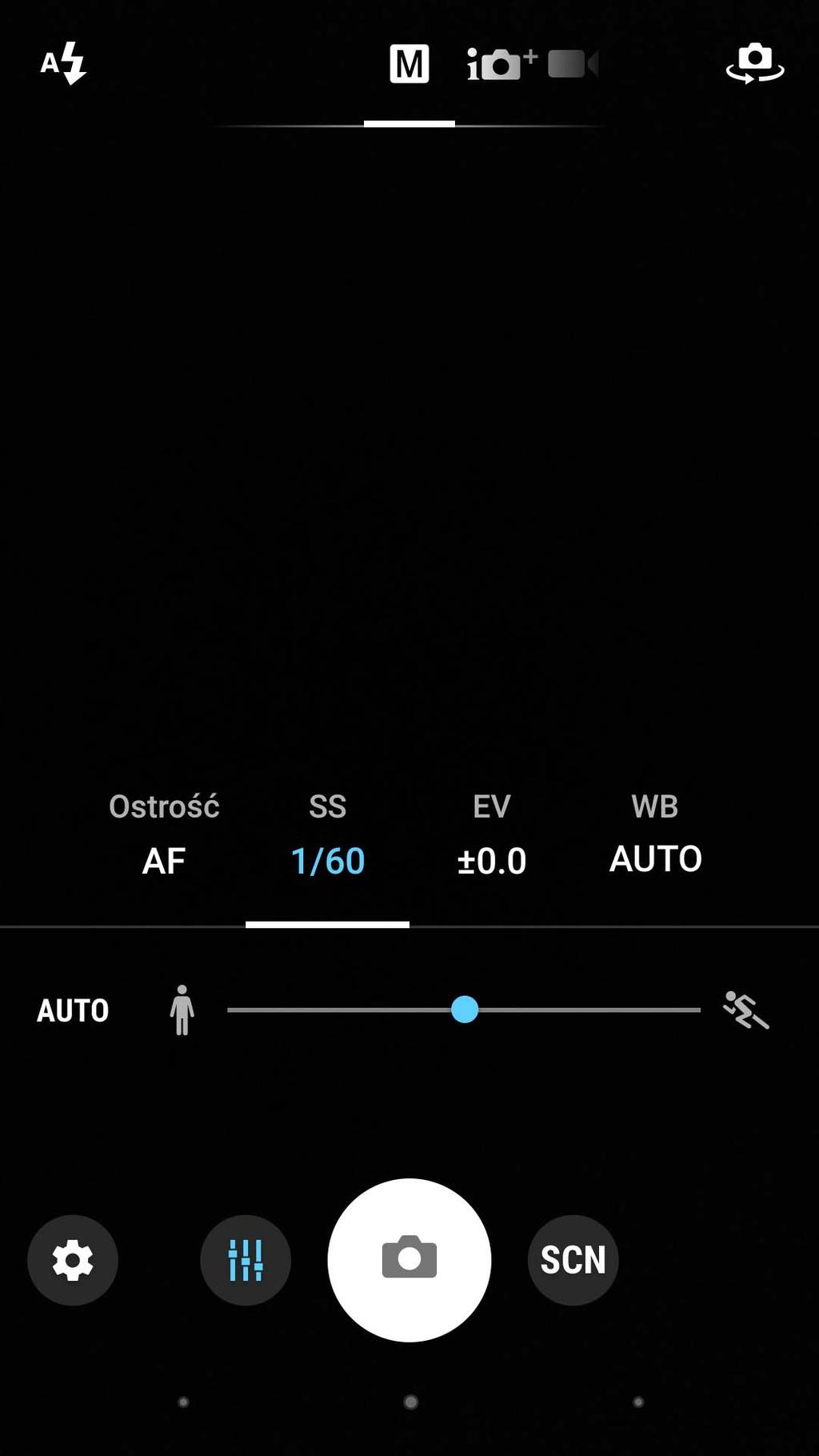The width and height of the screenshot is (819, 1456).
Task: Switch to the front camera
Action: [x=754, y=63]
